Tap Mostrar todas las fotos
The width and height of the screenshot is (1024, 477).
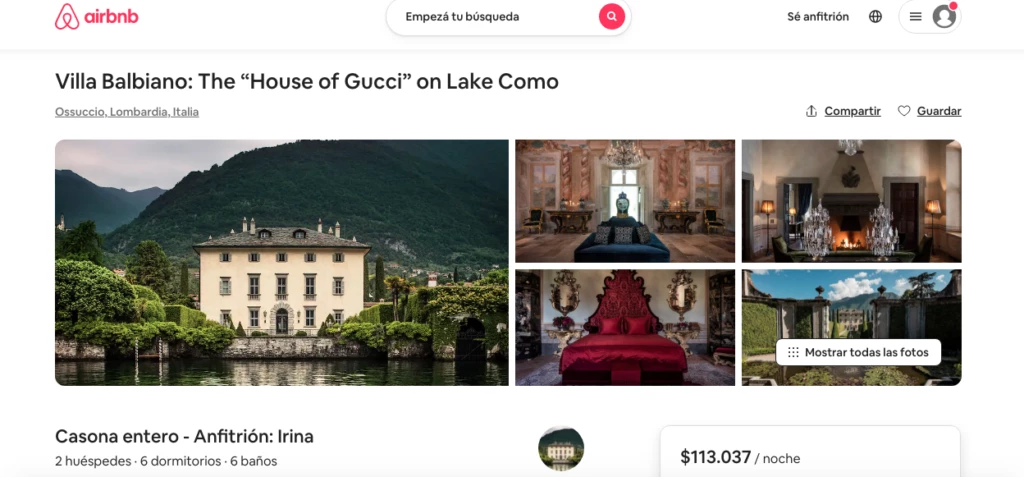click(858, 352)
